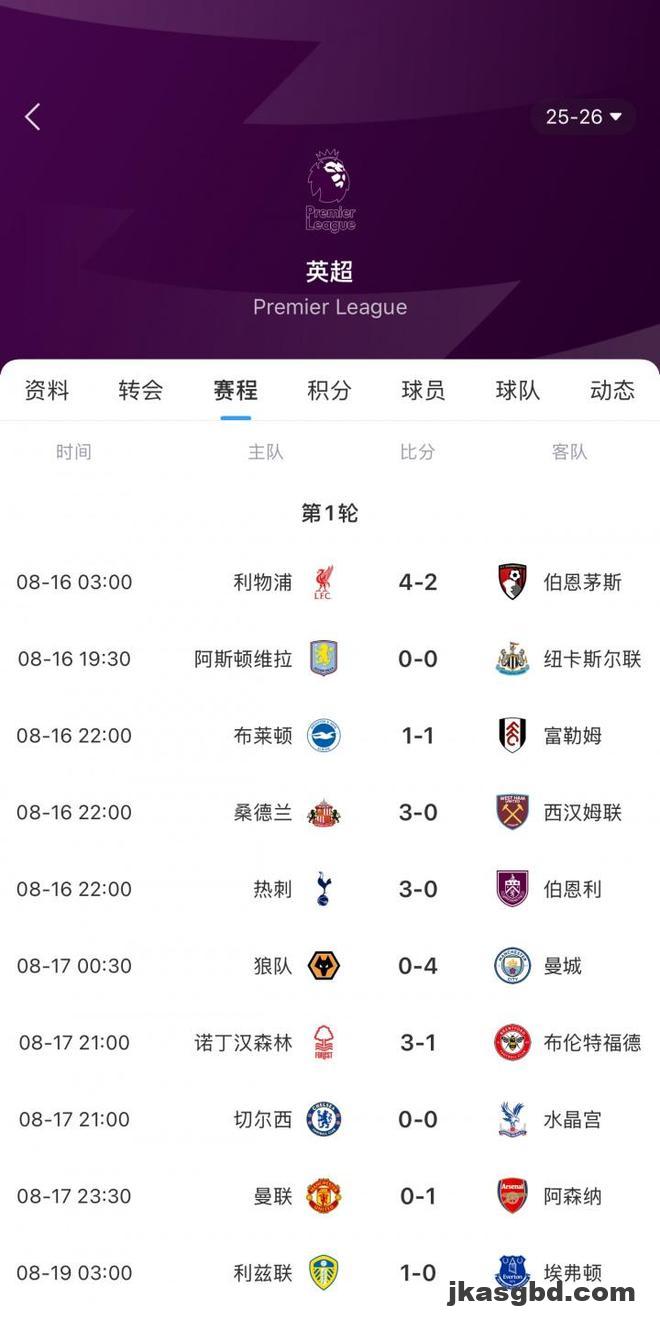View the 布莱顿 vs 富勒姆 match
Screen dimensions: 660x1331
[418, 736]
